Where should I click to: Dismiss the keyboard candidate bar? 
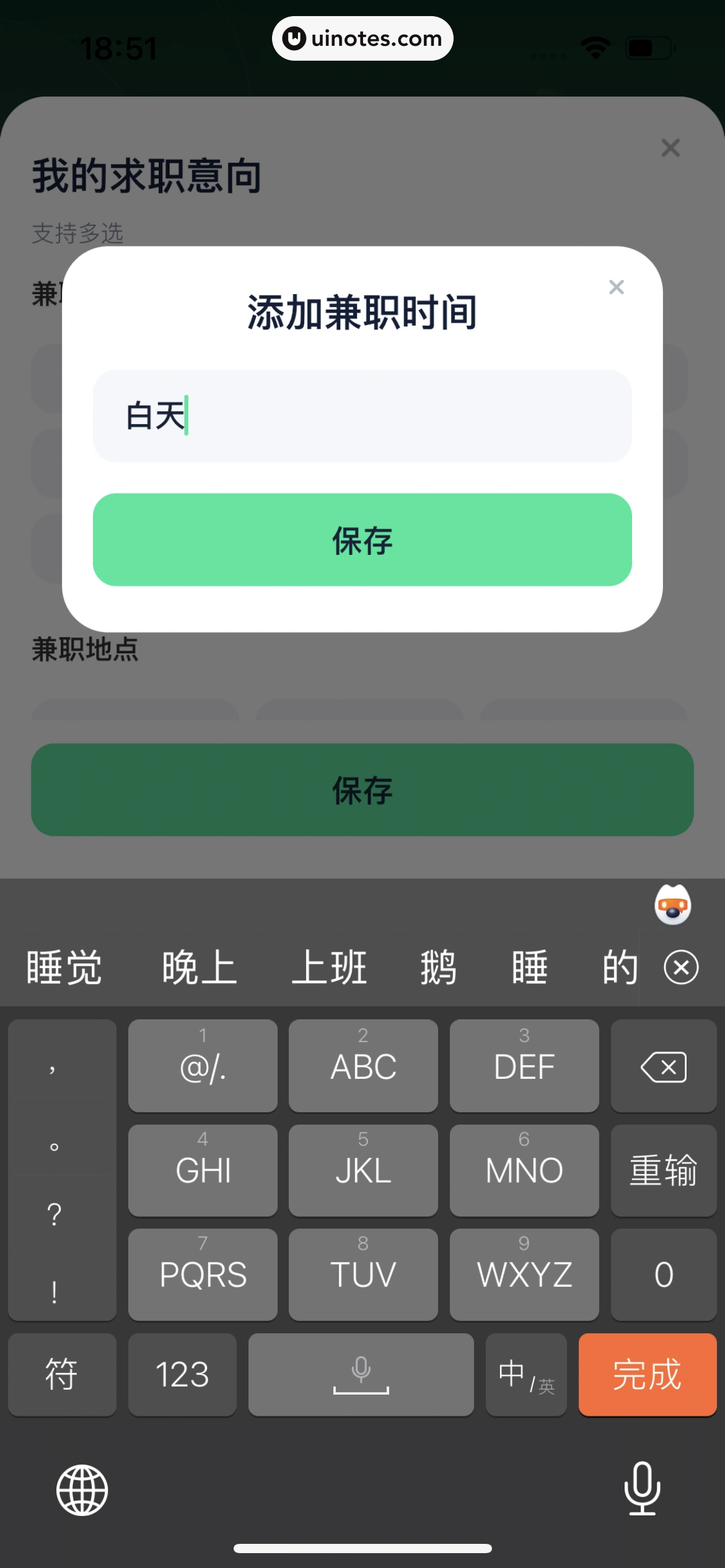[681, 967]
